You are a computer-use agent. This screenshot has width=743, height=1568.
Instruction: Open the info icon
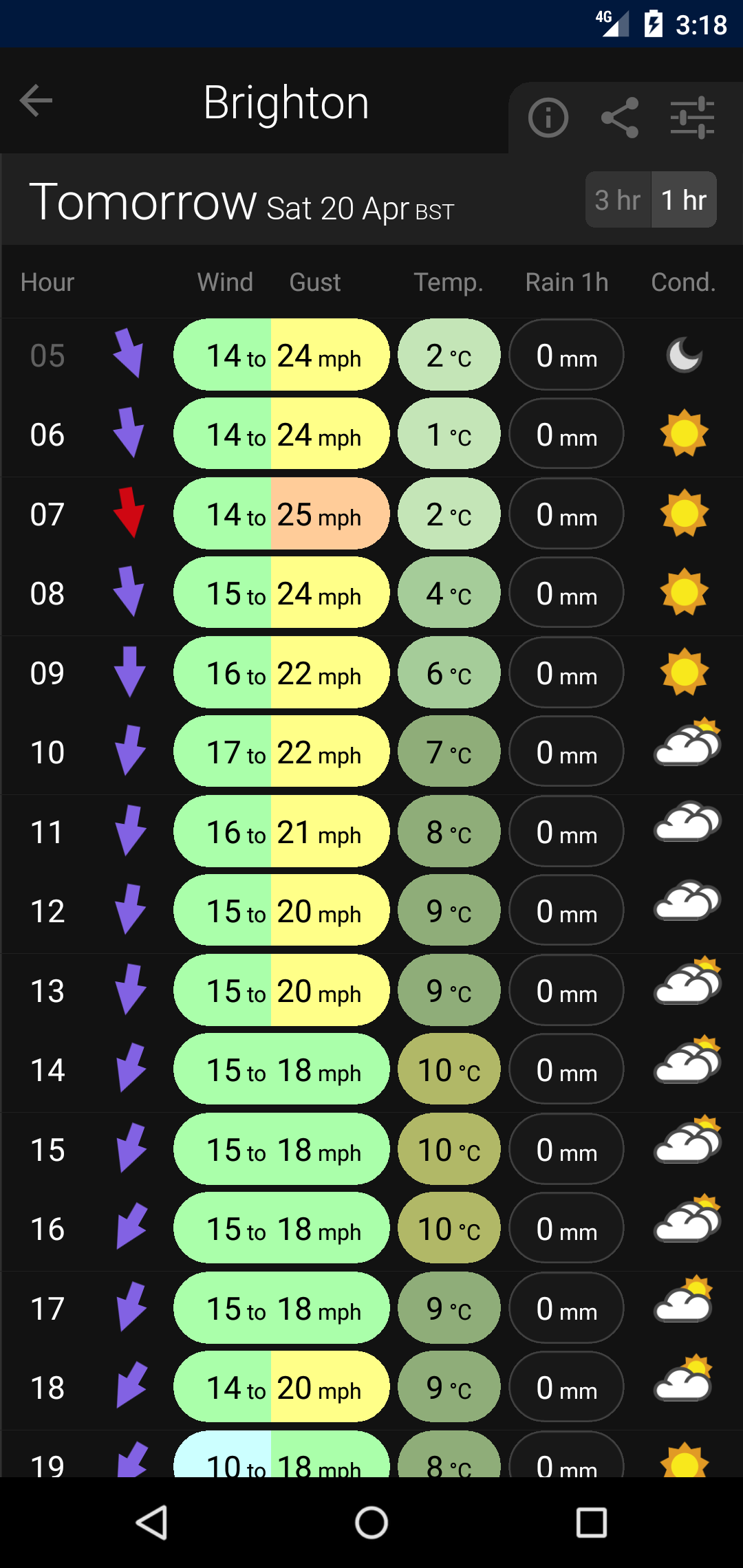548,118
